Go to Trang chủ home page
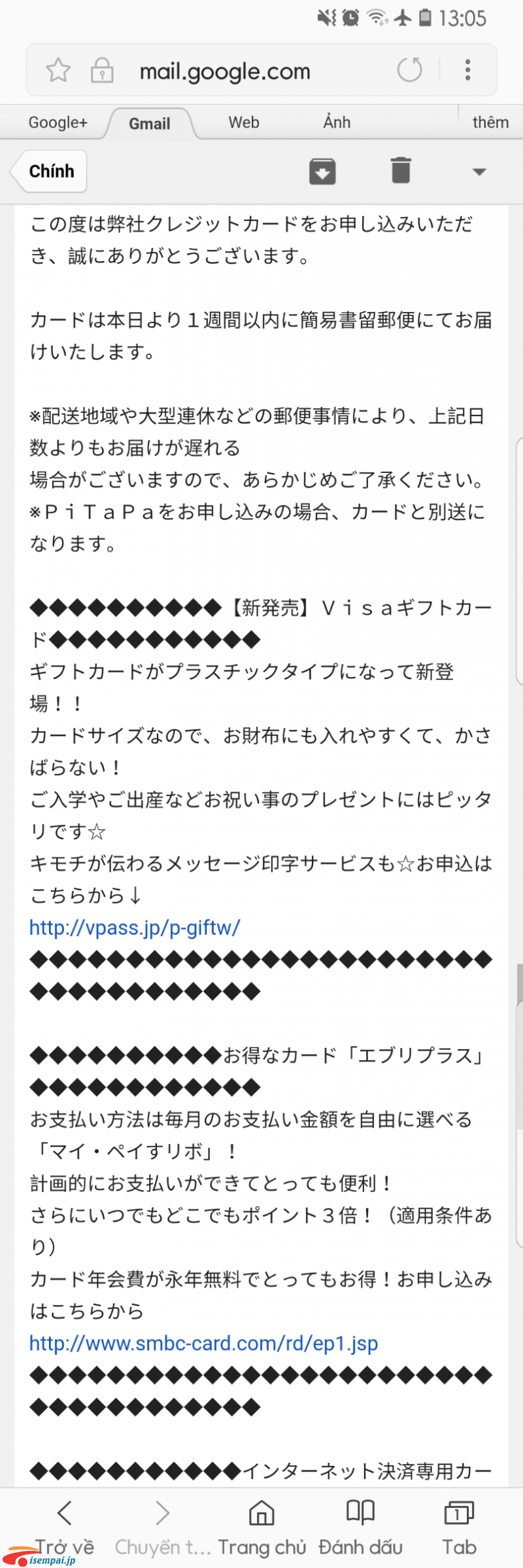The width and height of the screenshot is (523, 1568). point(261,1527)
